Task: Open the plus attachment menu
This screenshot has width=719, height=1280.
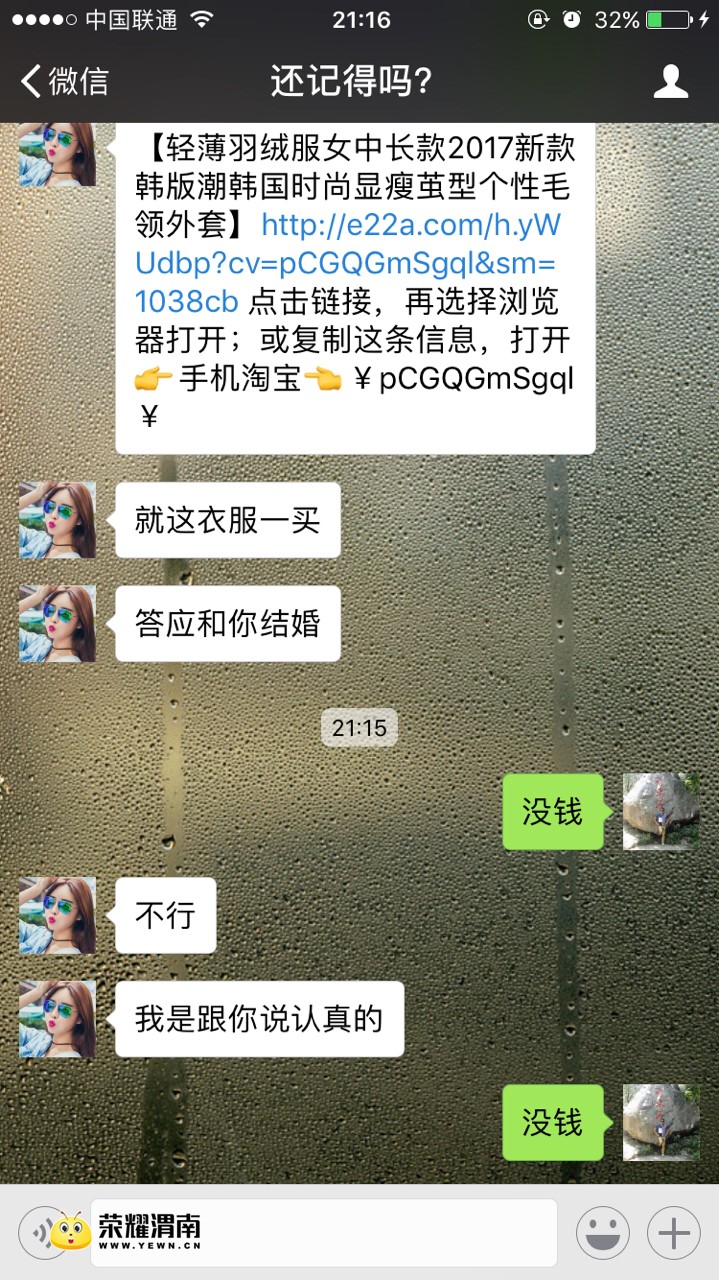Action: (x=674, y=1233)
